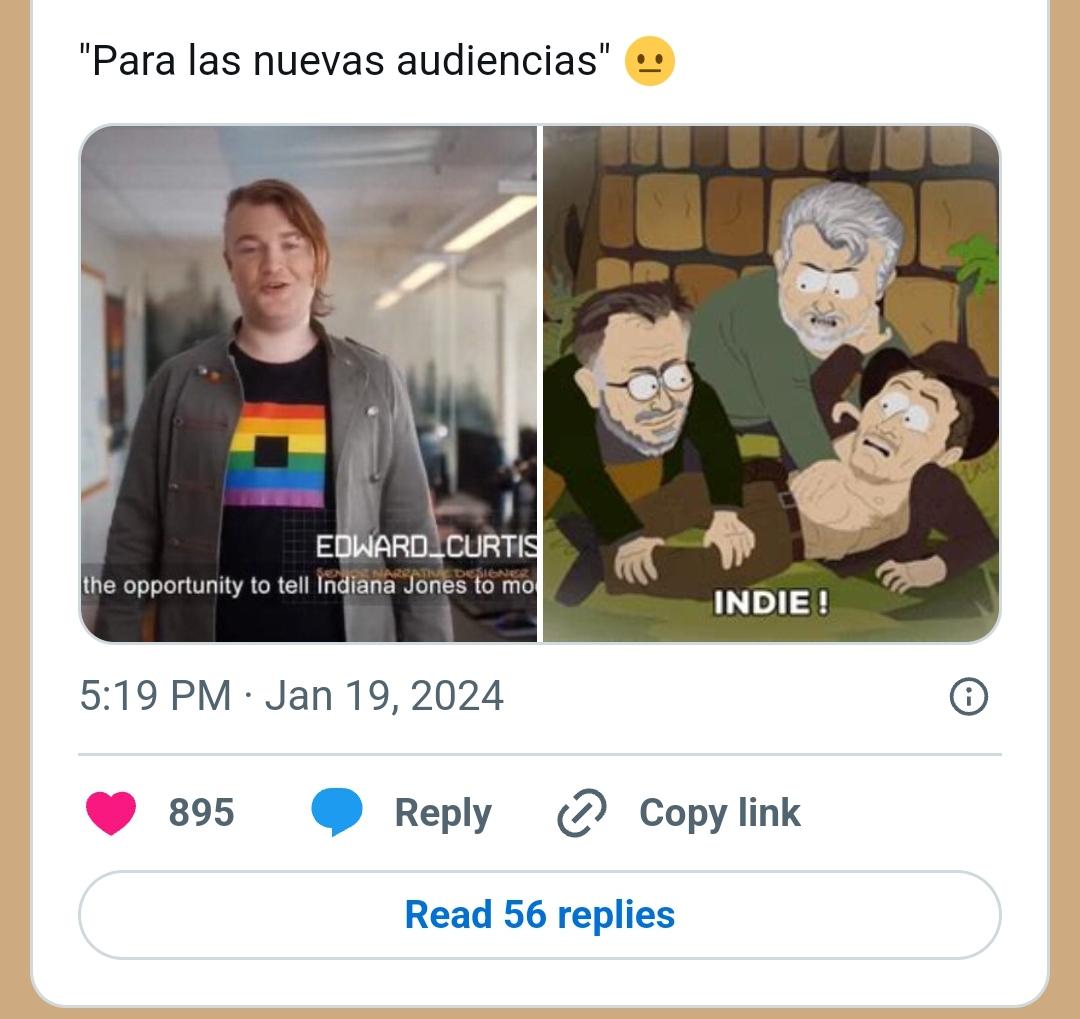
Task: Open the rainbow-shirt photo on the left
Action: (308, 383)
